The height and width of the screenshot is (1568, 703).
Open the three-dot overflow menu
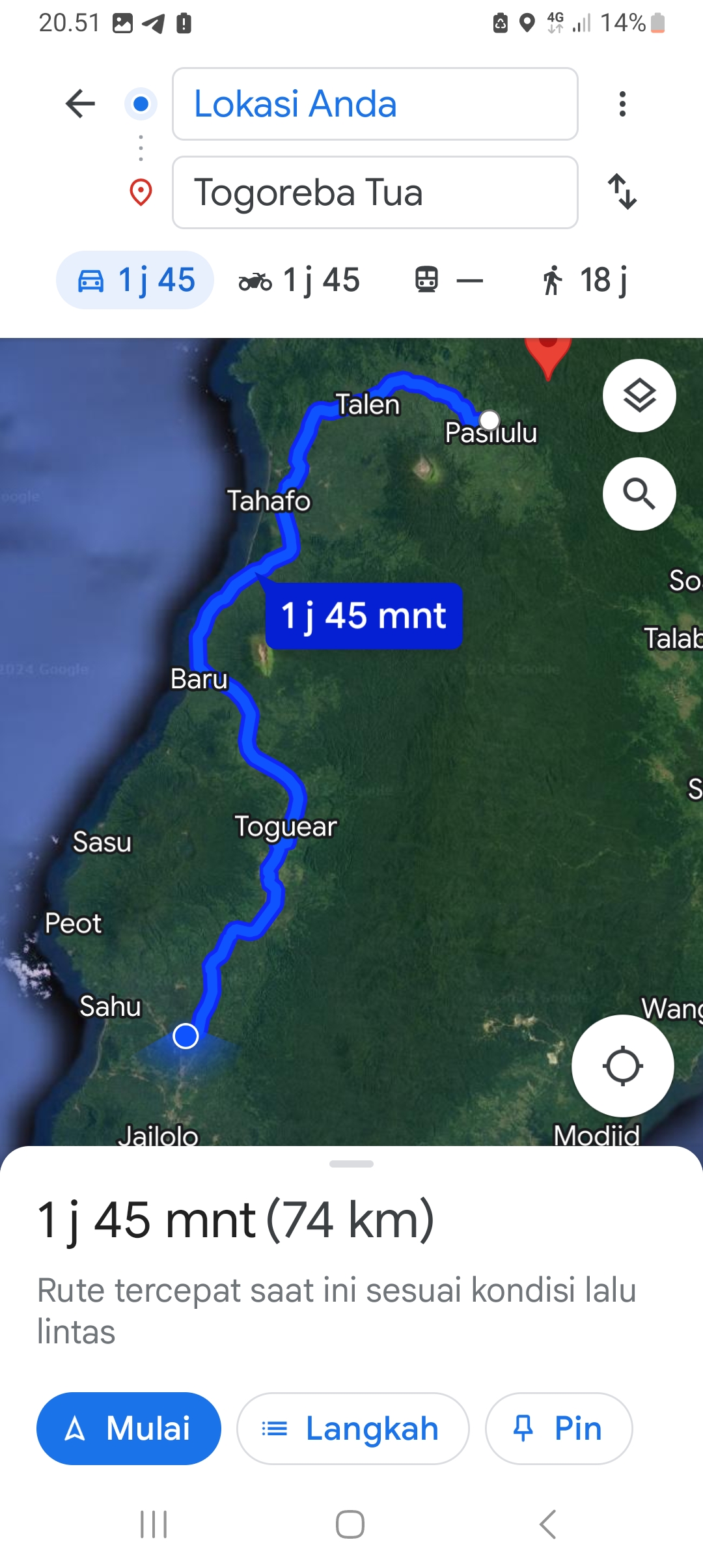click(622, 104)
